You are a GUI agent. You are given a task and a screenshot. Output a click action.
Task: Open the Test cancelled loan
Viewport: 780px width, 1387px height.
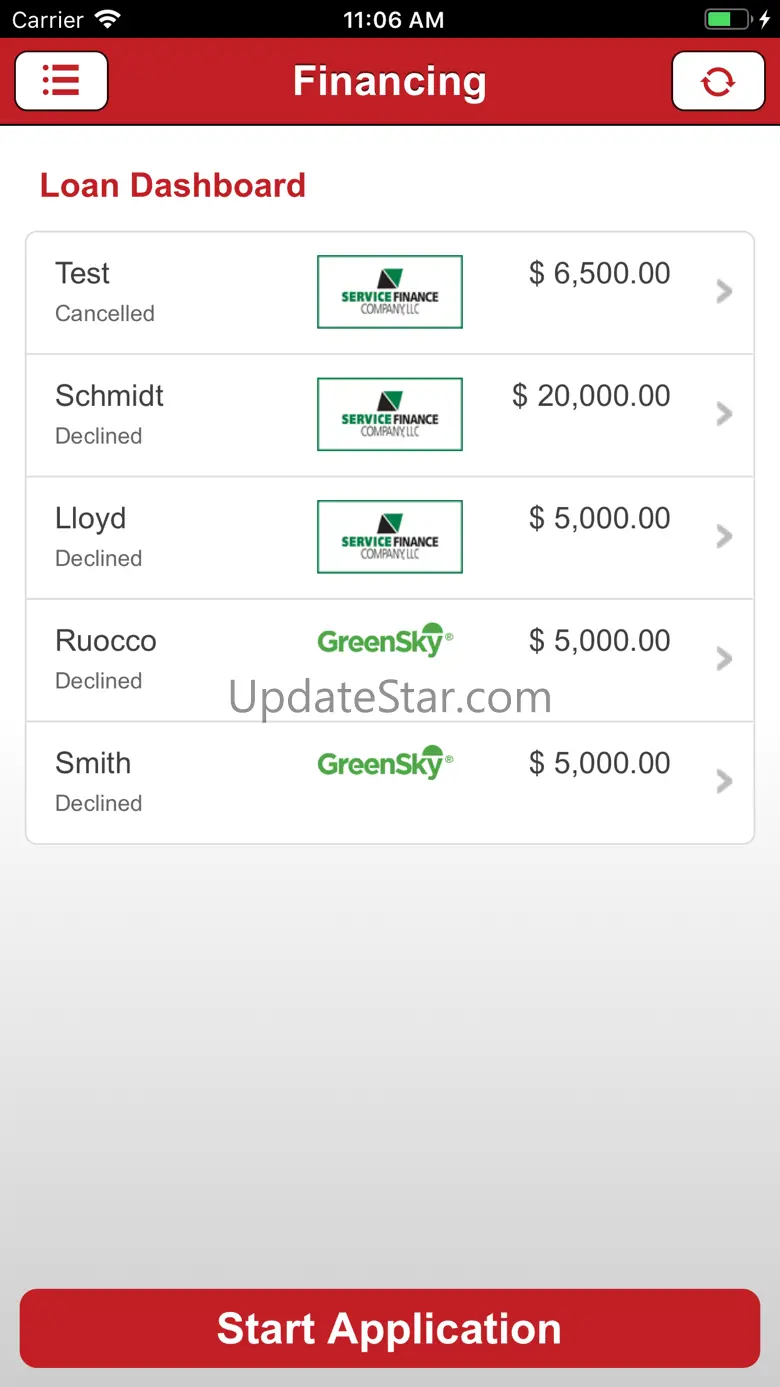389,292
